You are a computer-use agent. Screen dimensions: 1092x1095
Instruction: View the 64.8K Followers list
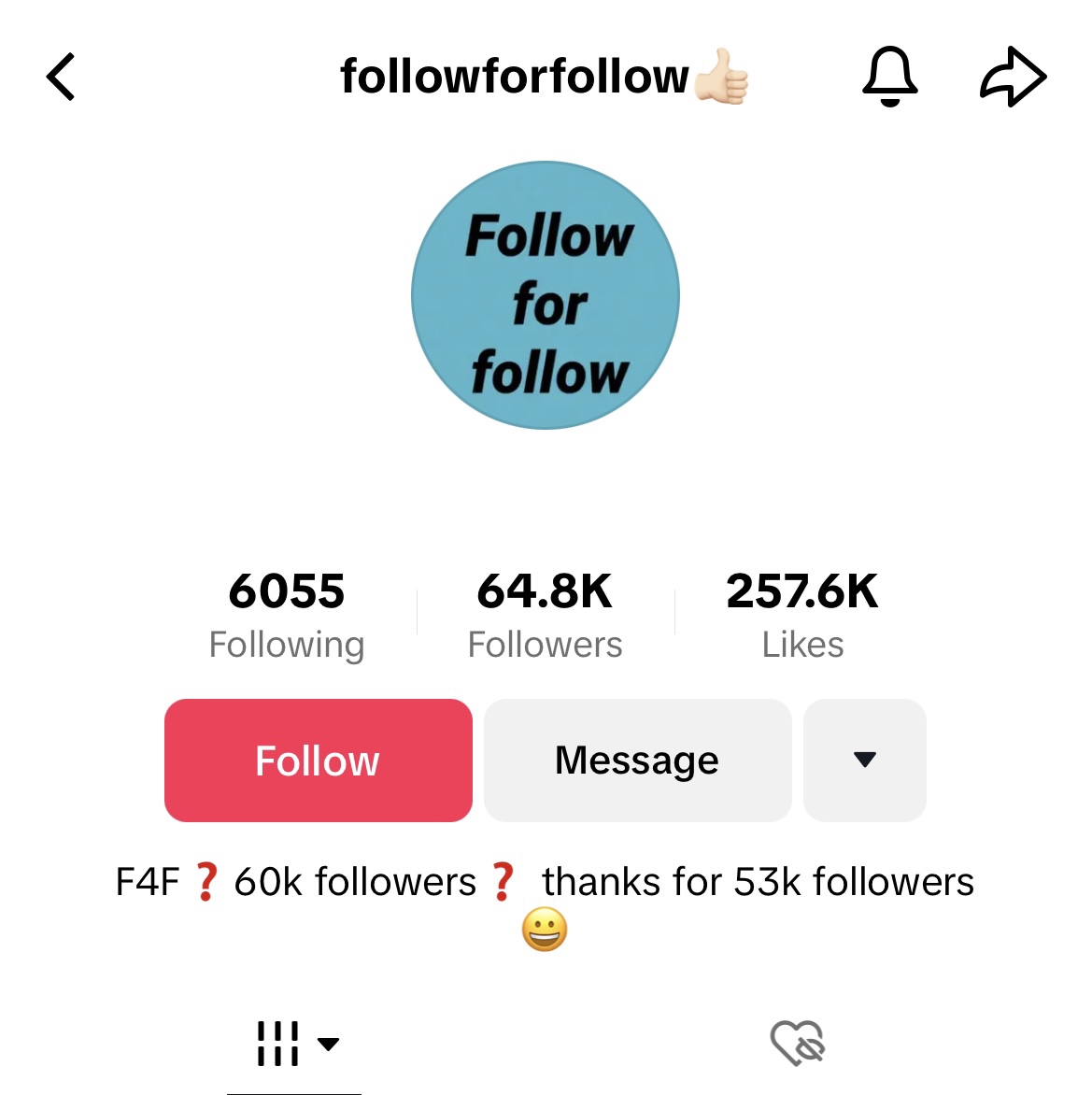[x=546, y=612]
